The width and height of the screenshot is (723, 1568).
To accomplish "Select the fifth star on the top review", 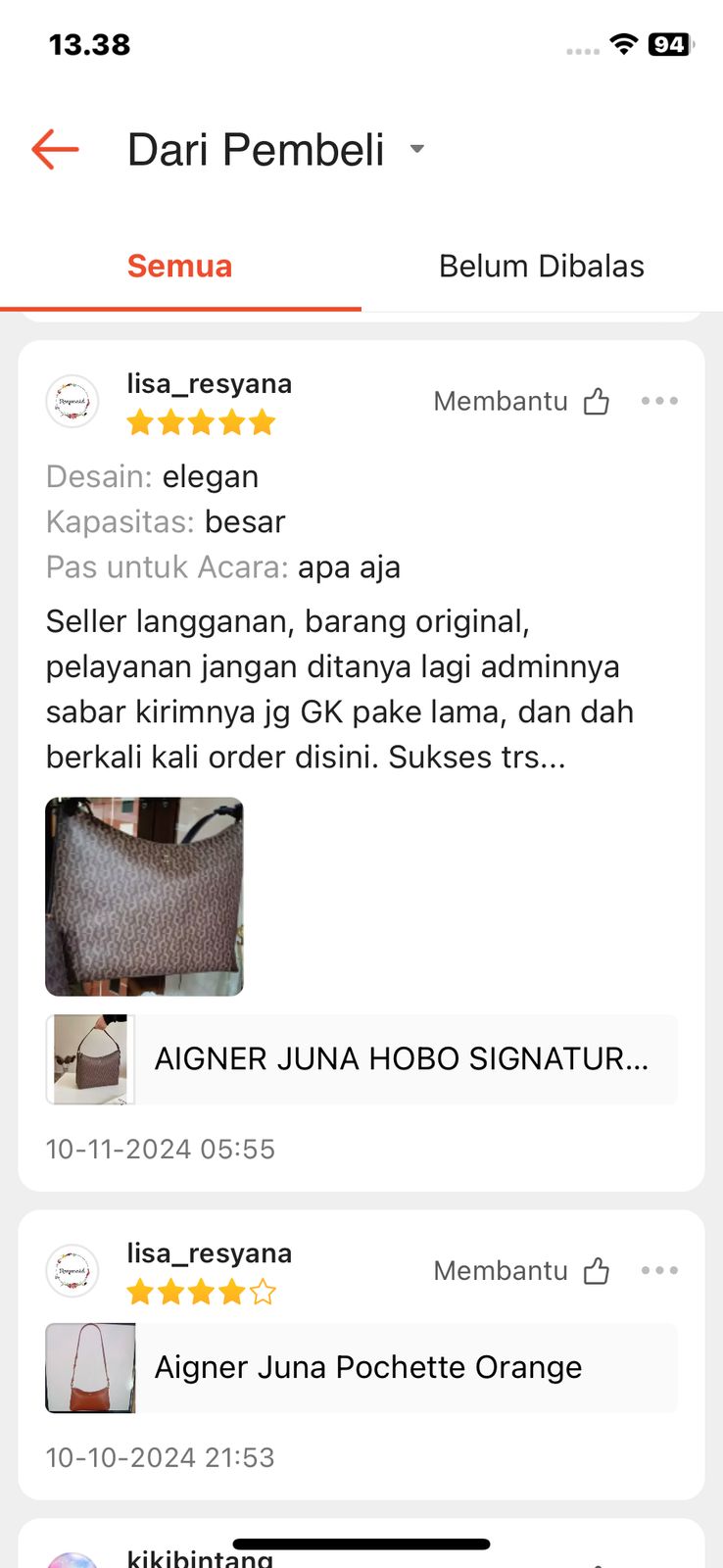I will pyautogui.click(x=263, y=422).
